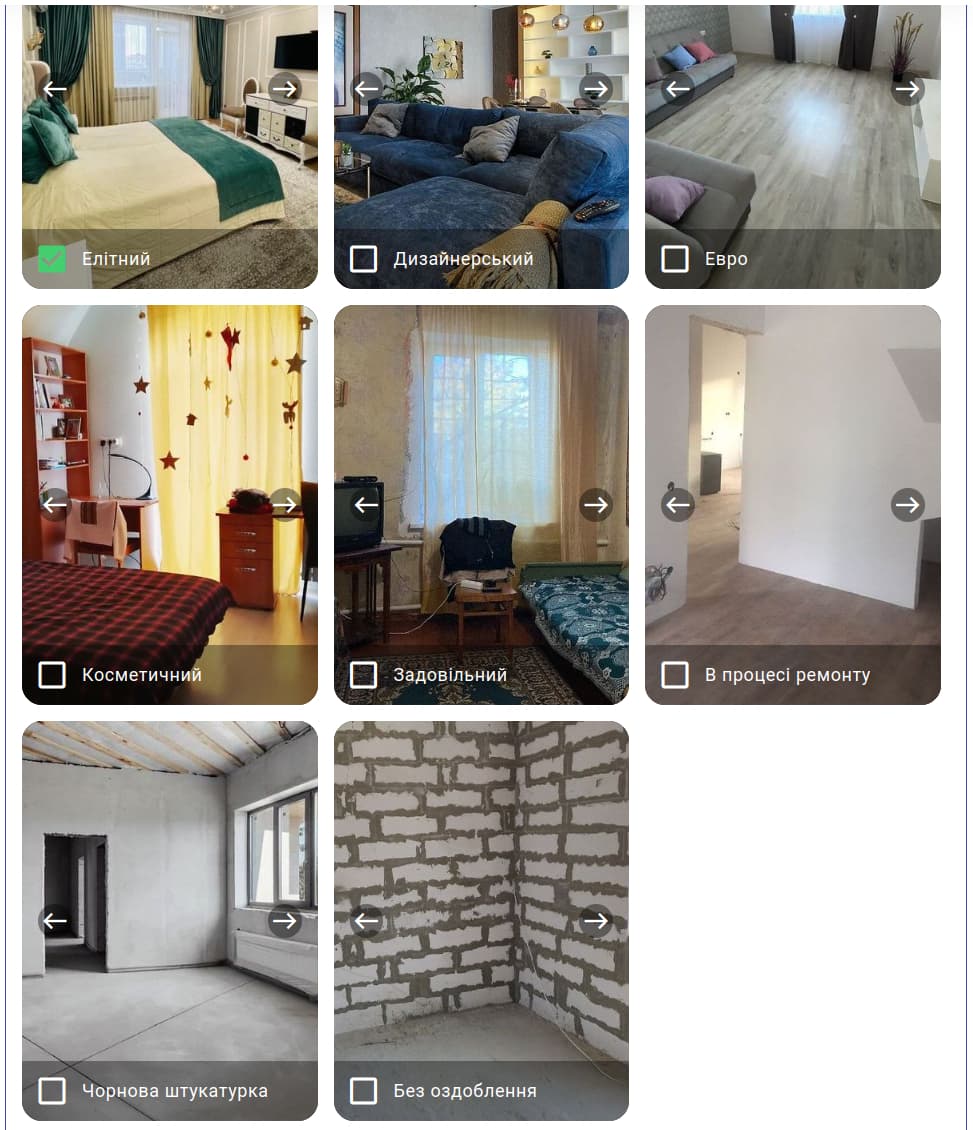
Task: Select the Дизайнерський checkbox
Action: tap(364, 259)
